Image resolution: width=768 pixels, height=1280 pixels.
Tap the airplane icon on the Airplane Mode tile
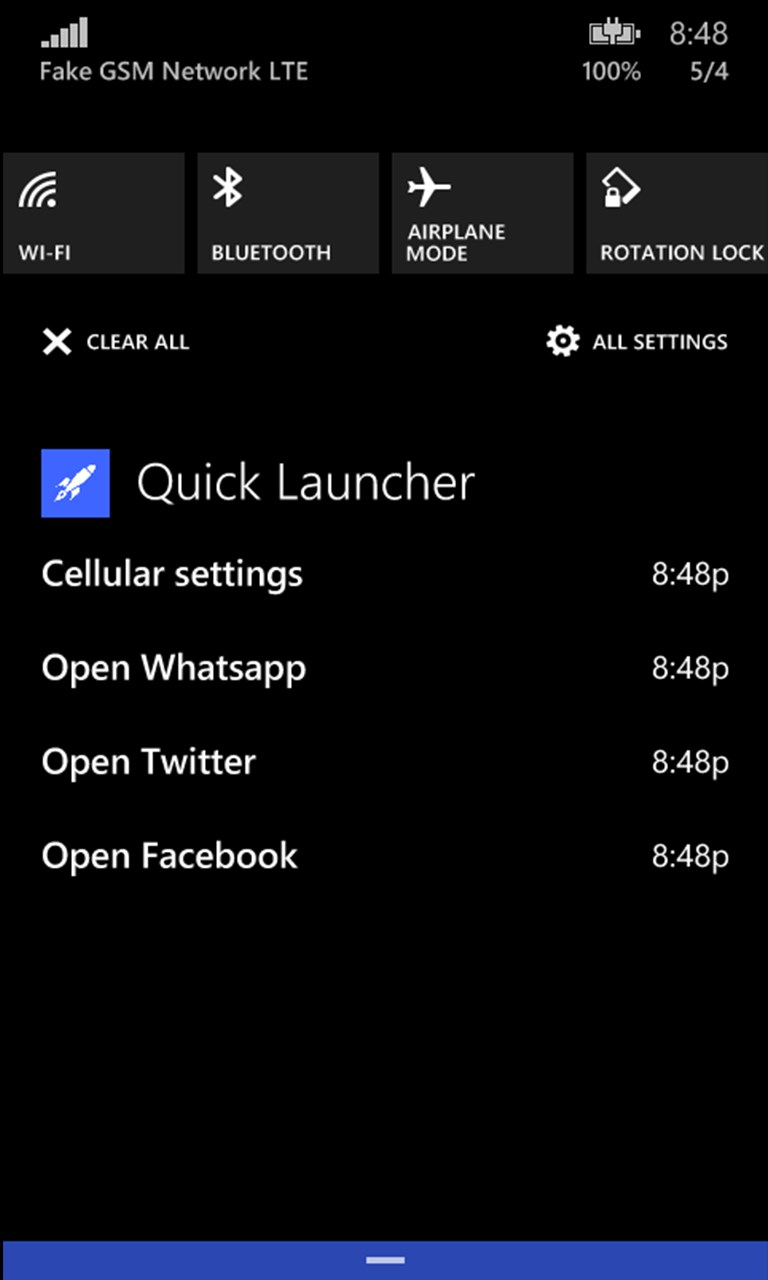430,186
